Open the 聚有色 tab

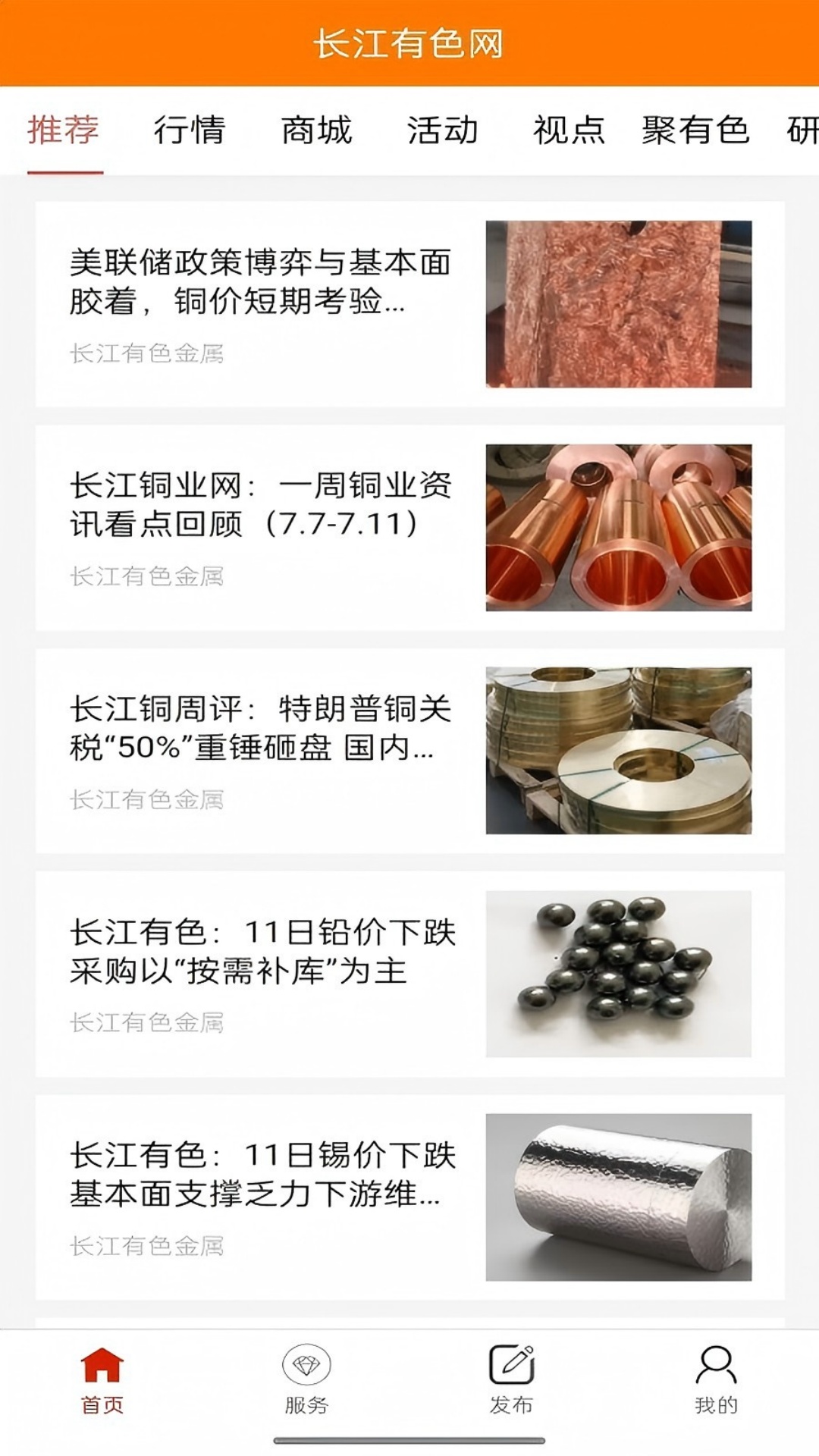coord(695,131)
